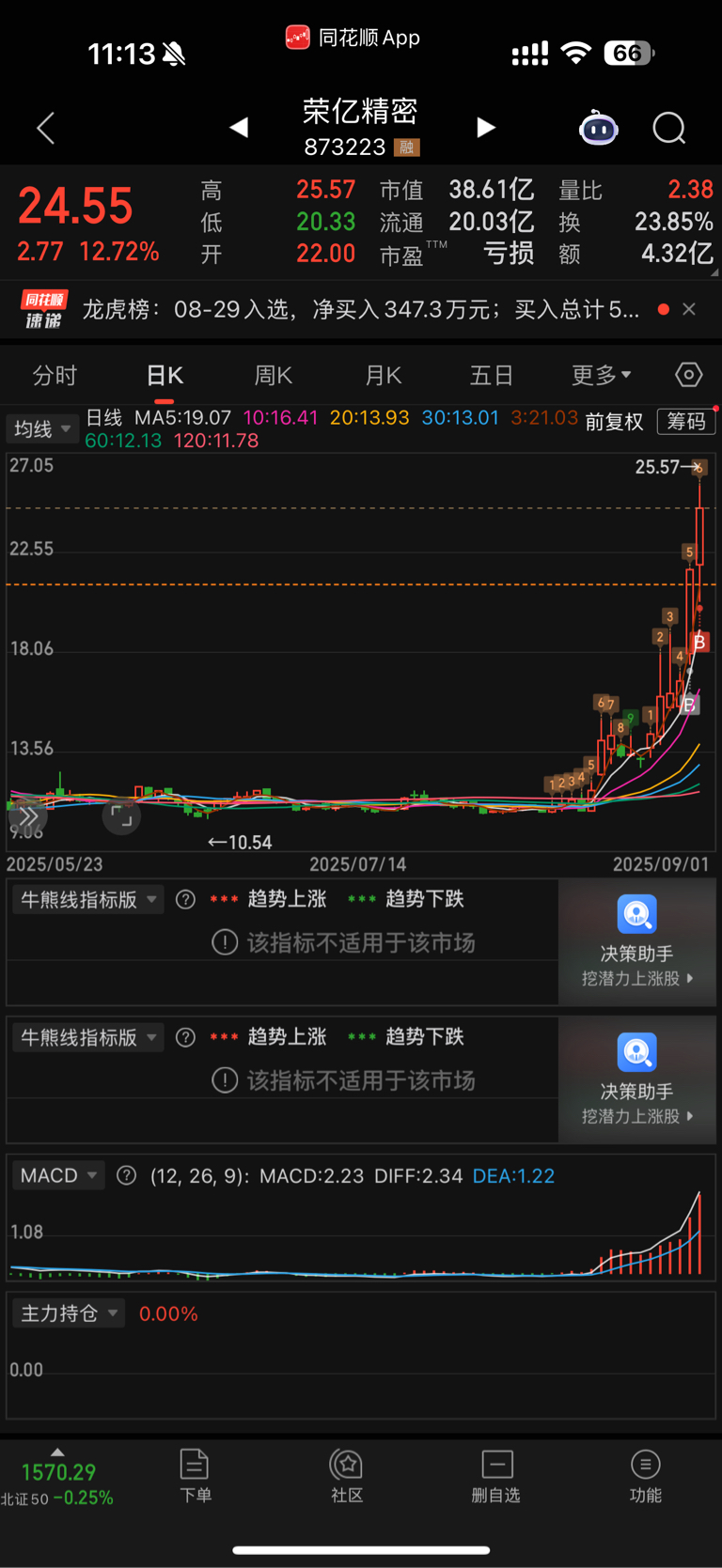Switch to the next stock
Screen dimensions: 722x1568
pyautogui.click(x=485, y=128)
